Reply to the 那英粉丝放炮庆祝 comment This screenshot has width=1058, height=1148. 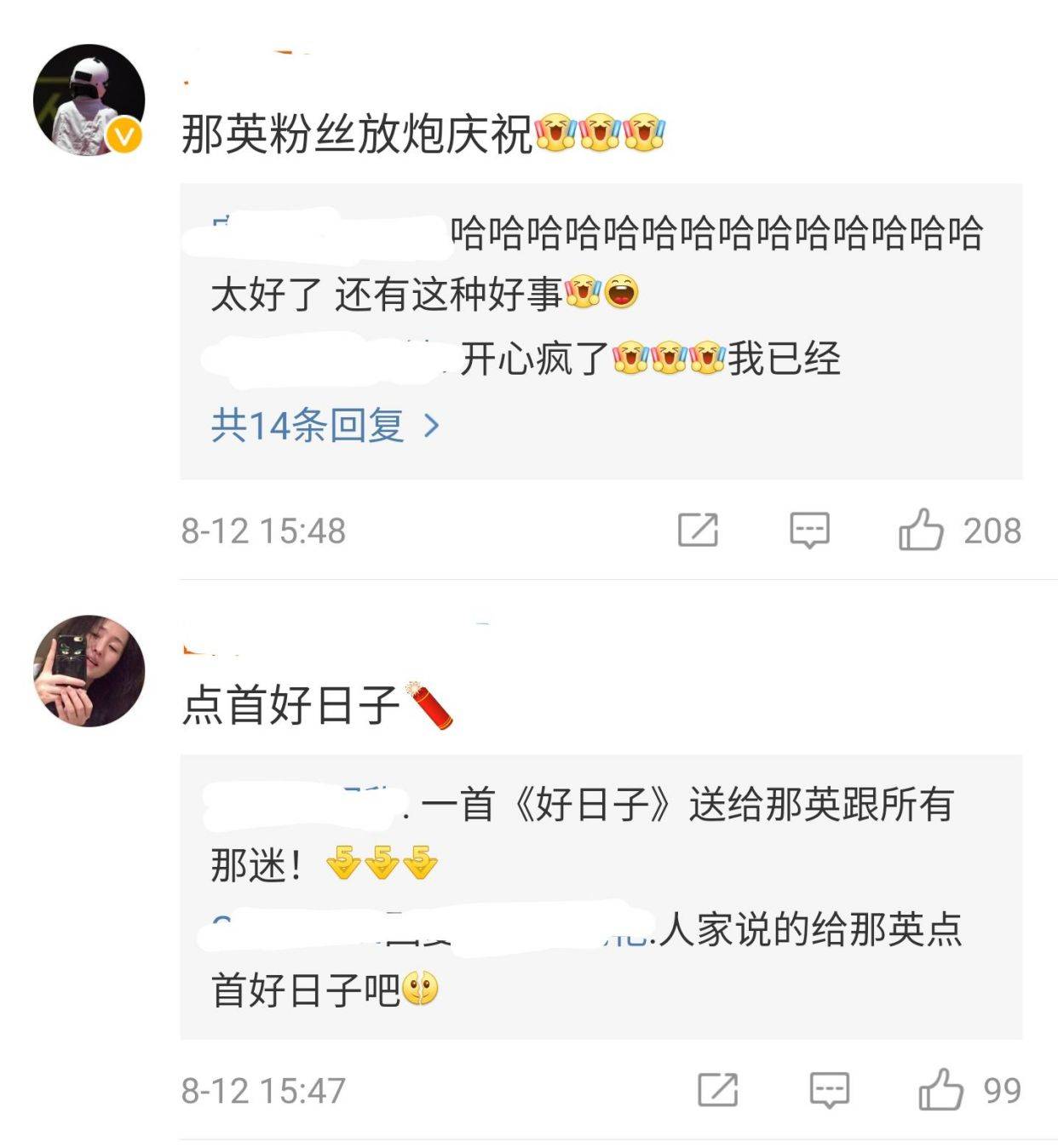[x=809, y=530]
